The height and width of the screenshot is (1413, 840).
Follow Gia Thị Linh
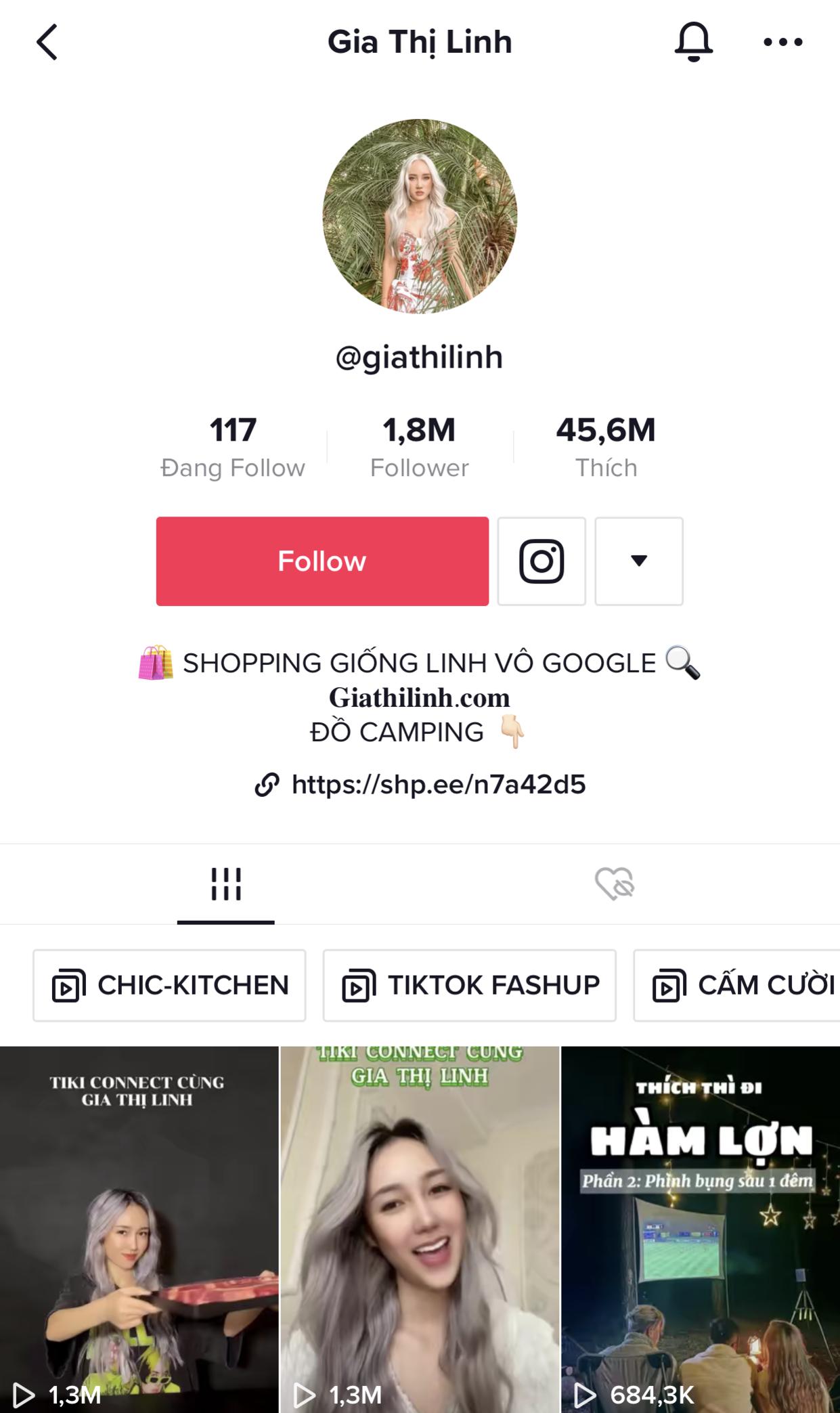point(322,561)
